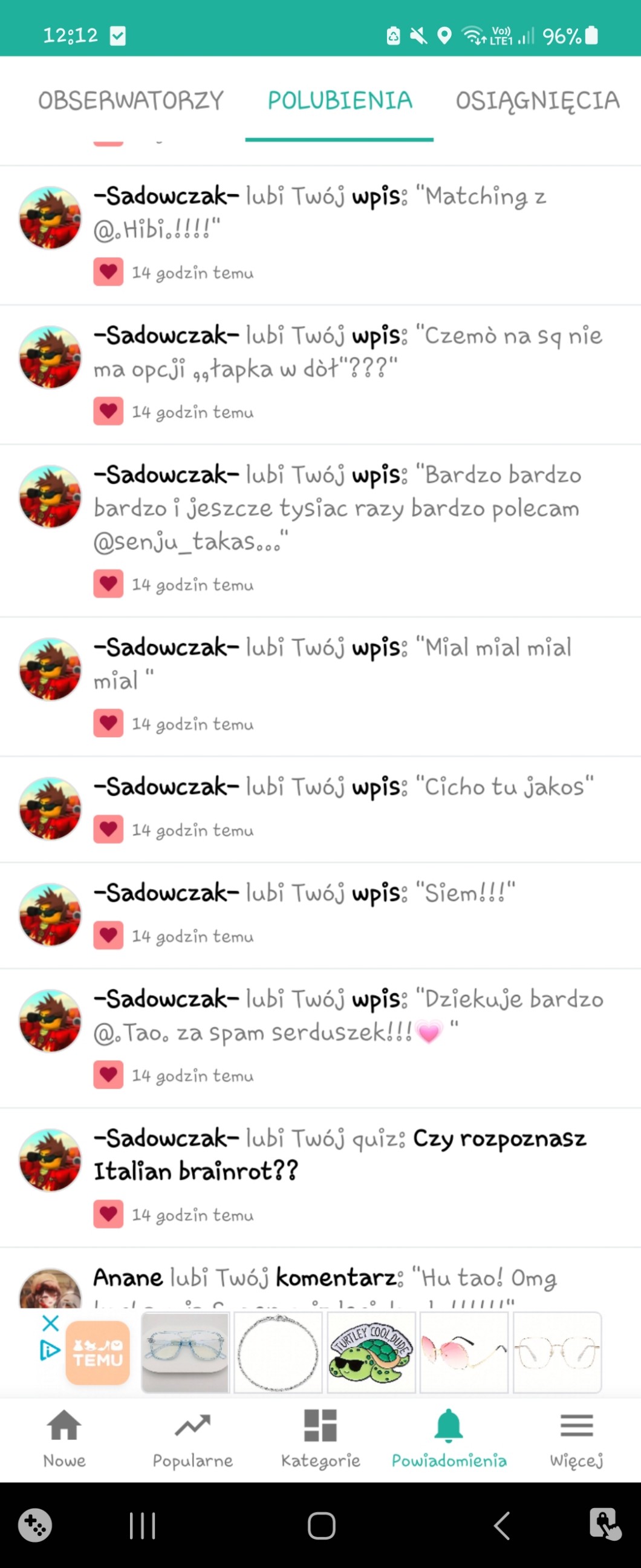Switch to the Osiągnięcia tab

coord(537,100)
